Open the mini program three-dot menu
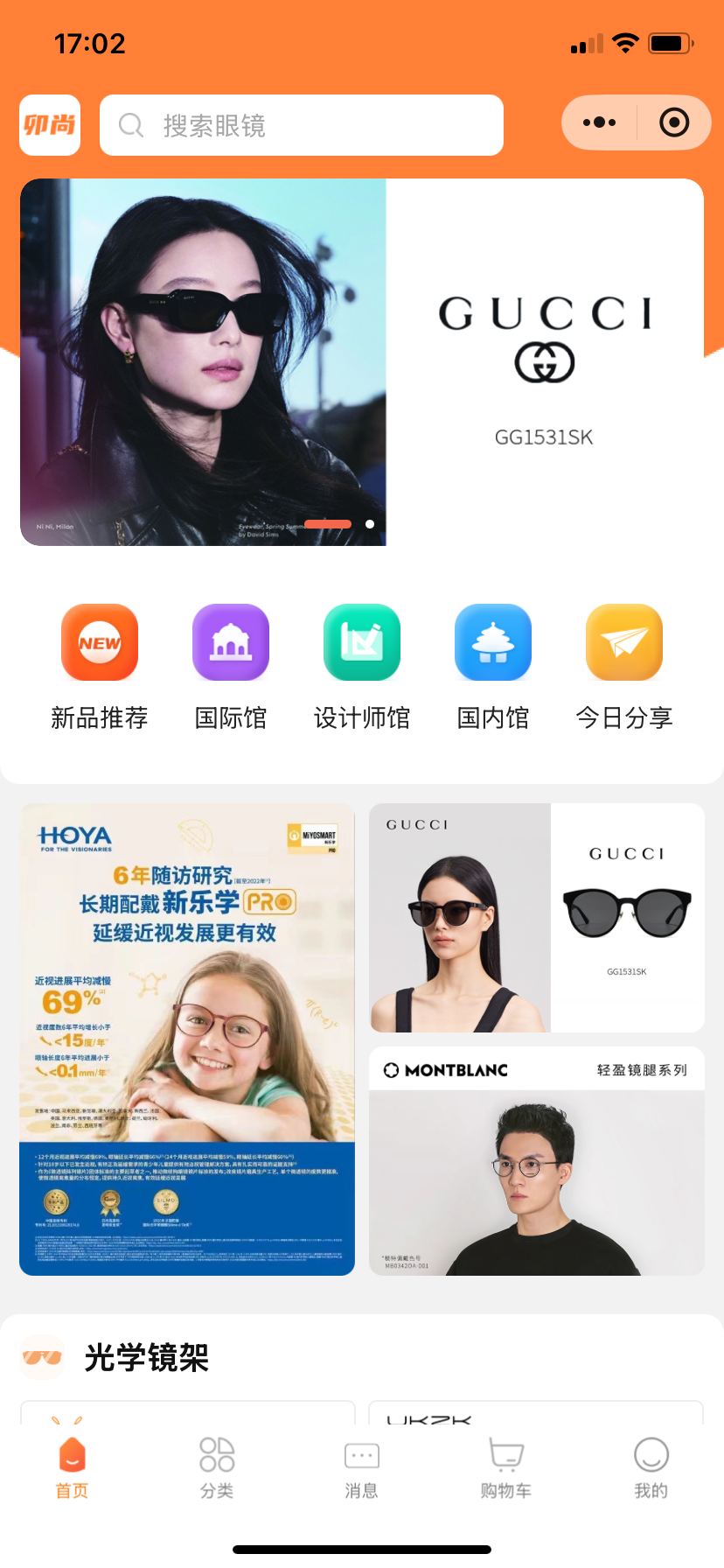Image resolution: width=724 pixels, height=1568 pixels. (599, 122)
